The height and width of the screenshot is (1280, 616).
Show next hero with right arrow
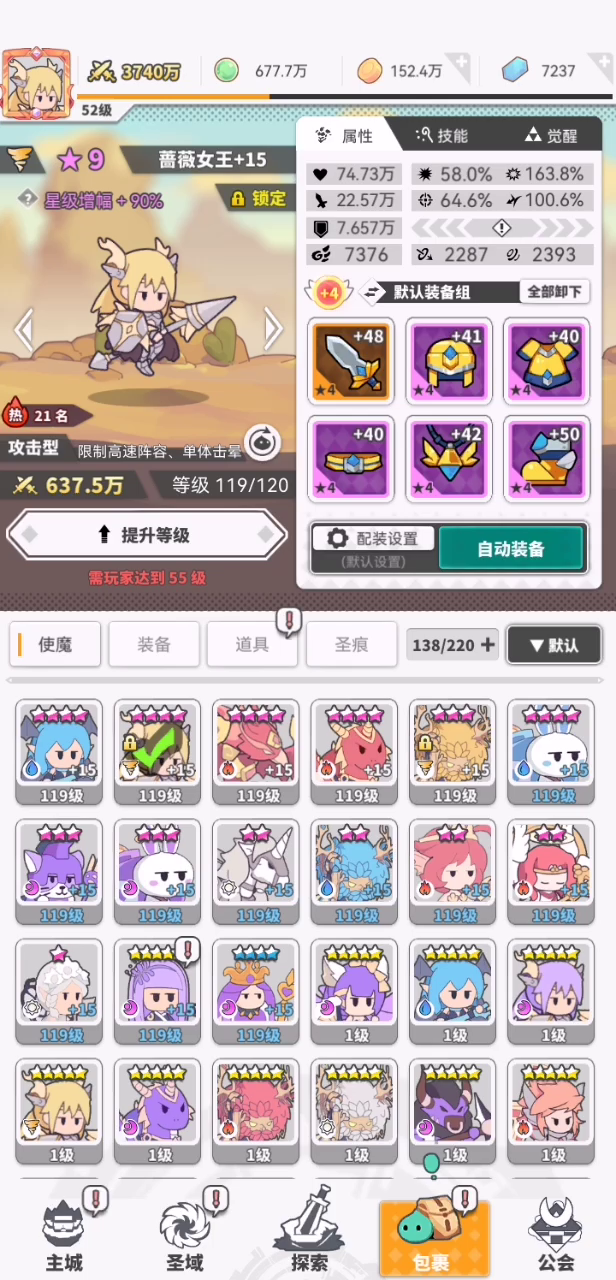coord(273,327)
